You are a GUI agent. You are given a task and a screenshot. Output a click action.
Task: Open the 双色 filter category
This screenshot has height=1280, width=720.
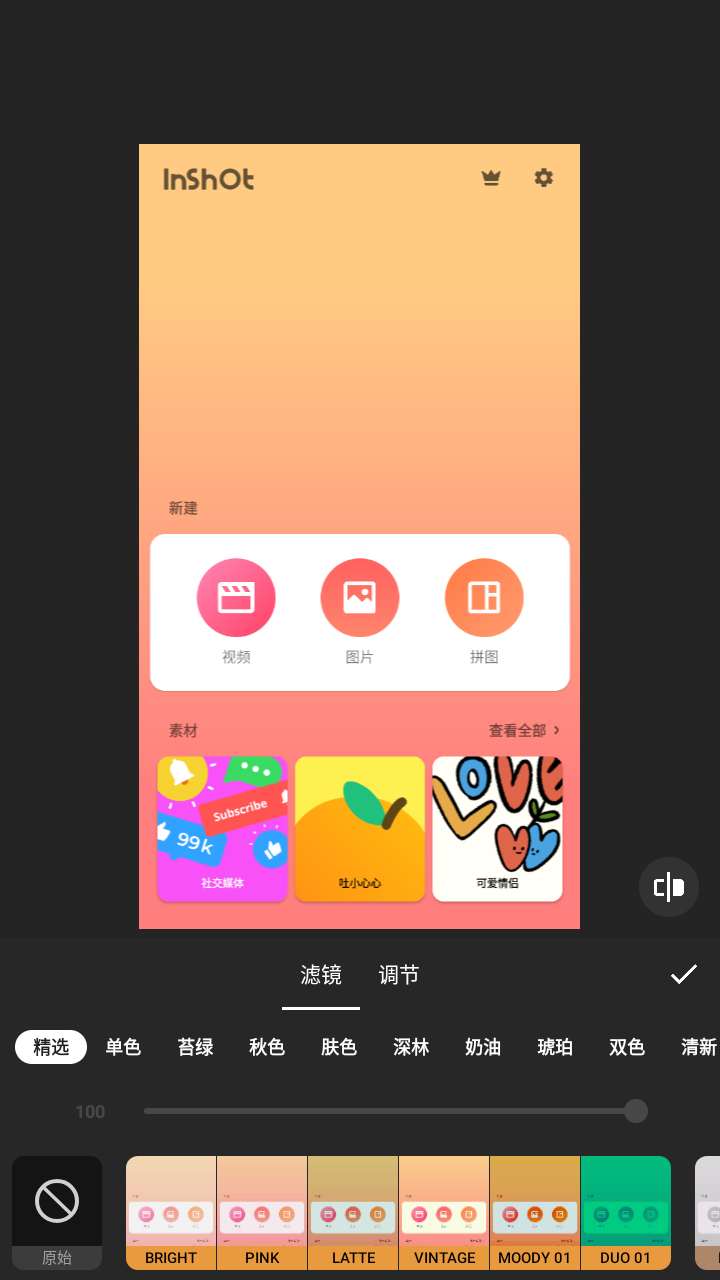click(x=627, y=1047)
